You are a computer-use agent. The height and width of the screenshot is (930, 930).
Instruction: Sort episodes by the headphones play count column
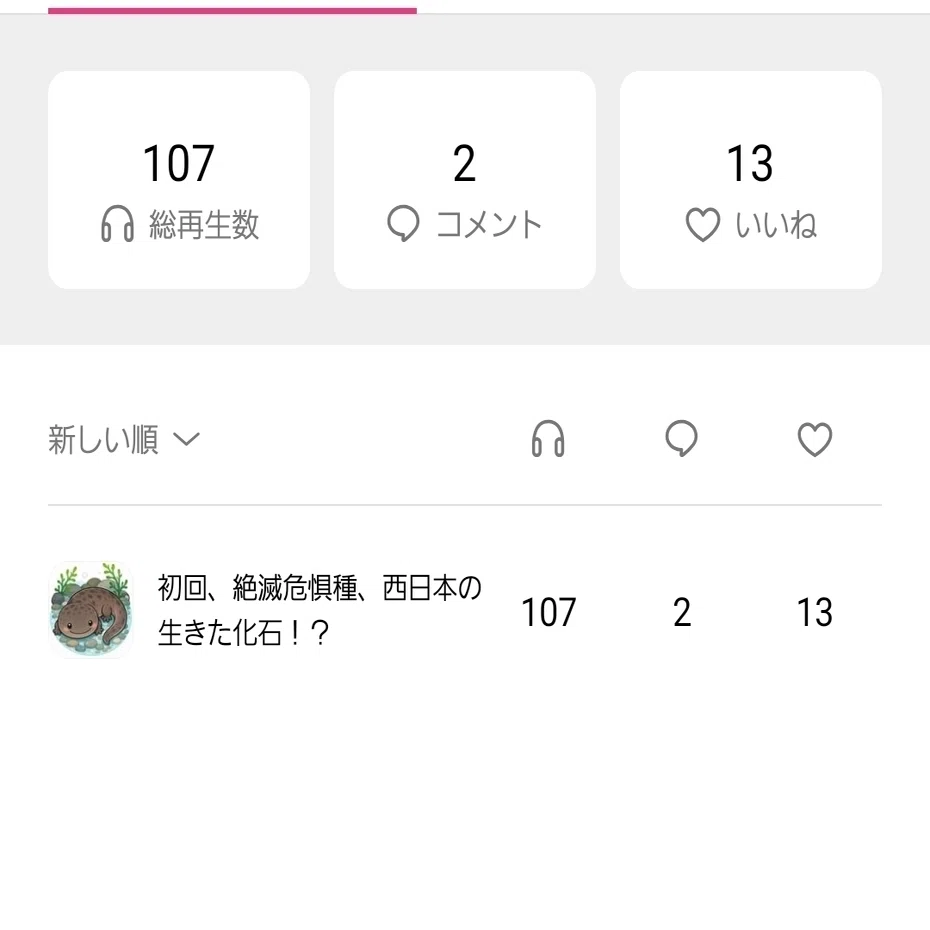click(x=547, y=439)
